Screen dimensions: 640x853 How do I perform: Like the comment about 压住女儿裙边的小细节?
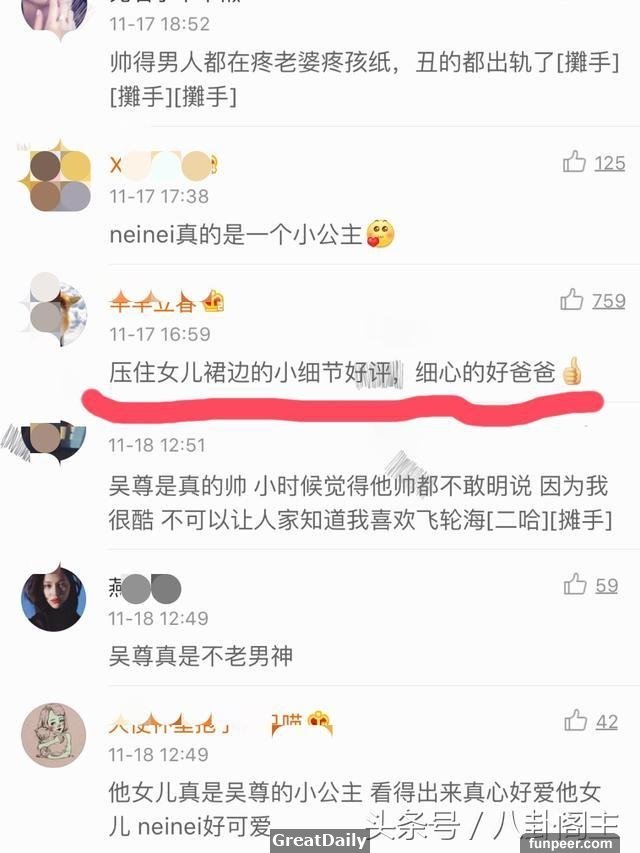click(x=571, y=299)
